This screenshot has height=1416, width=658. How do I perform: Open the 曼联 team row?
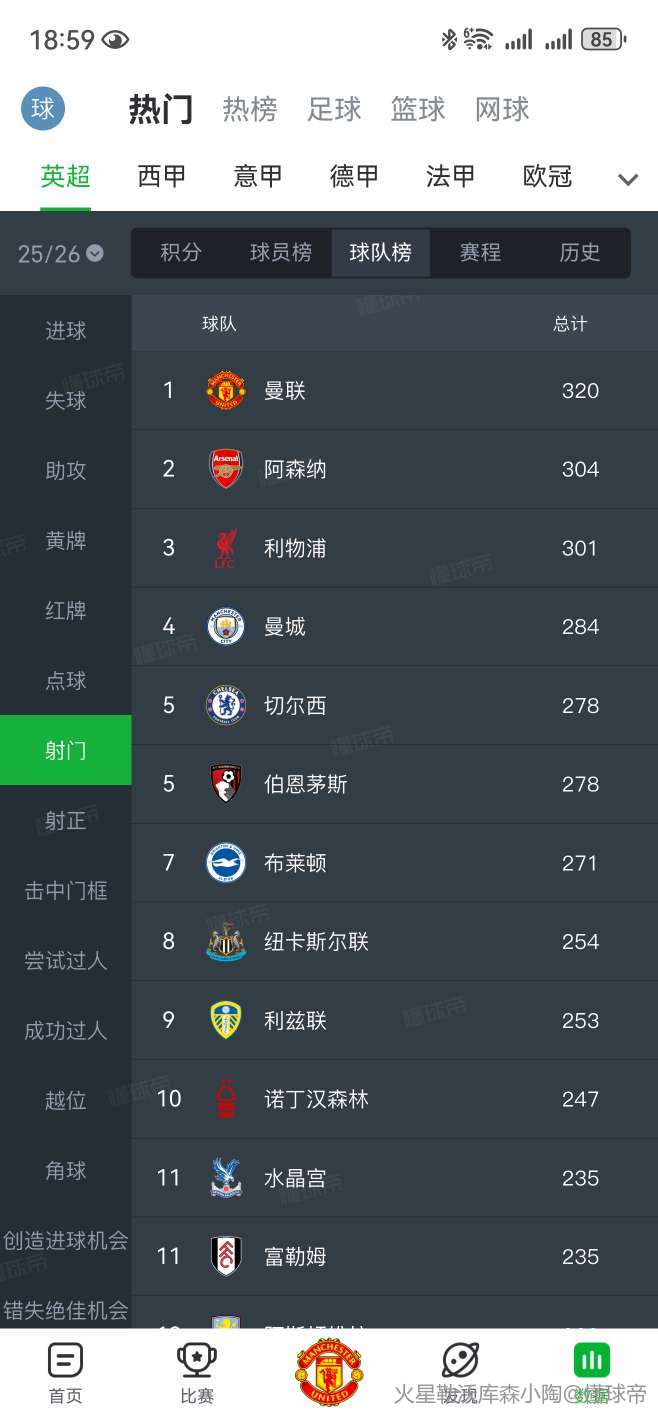pyautogui.click(x=394, y=391)
